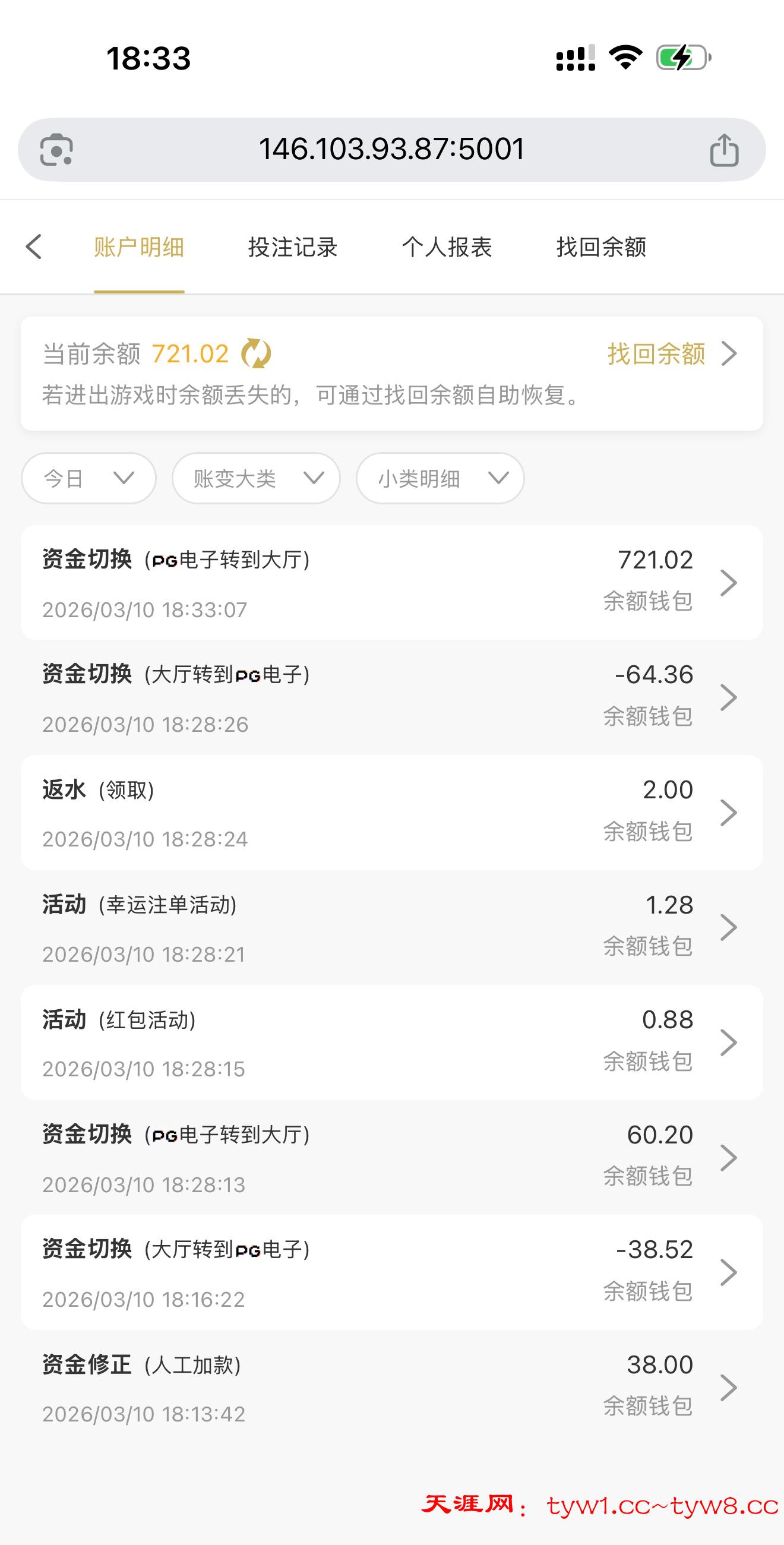Viewport: 784px width, 1545px height.
Task: Open the 找回余额 tab
Action: 601,247
